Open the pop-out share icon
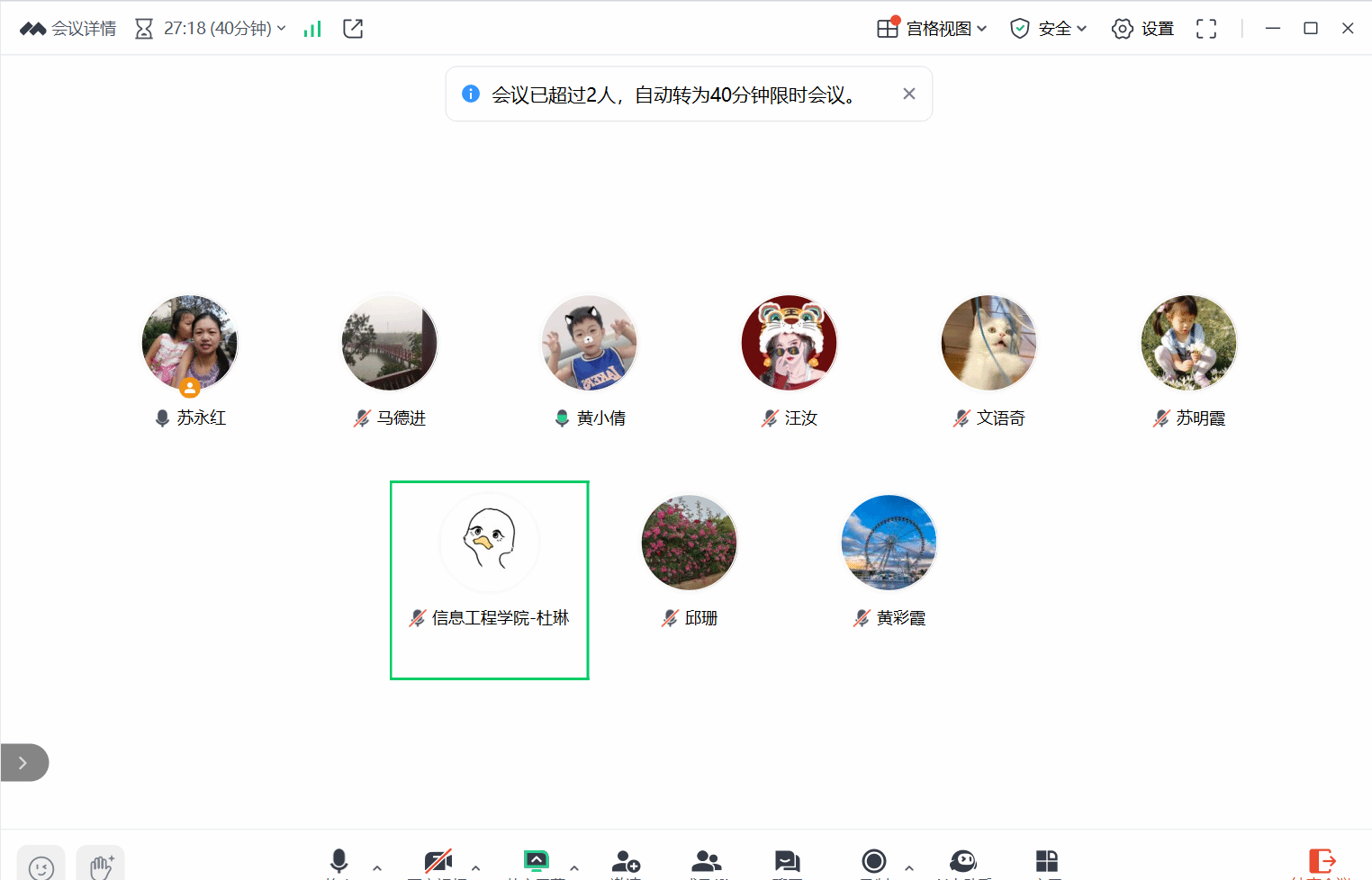The height and width of the screenshot is (880, 1372). point(353,29)
